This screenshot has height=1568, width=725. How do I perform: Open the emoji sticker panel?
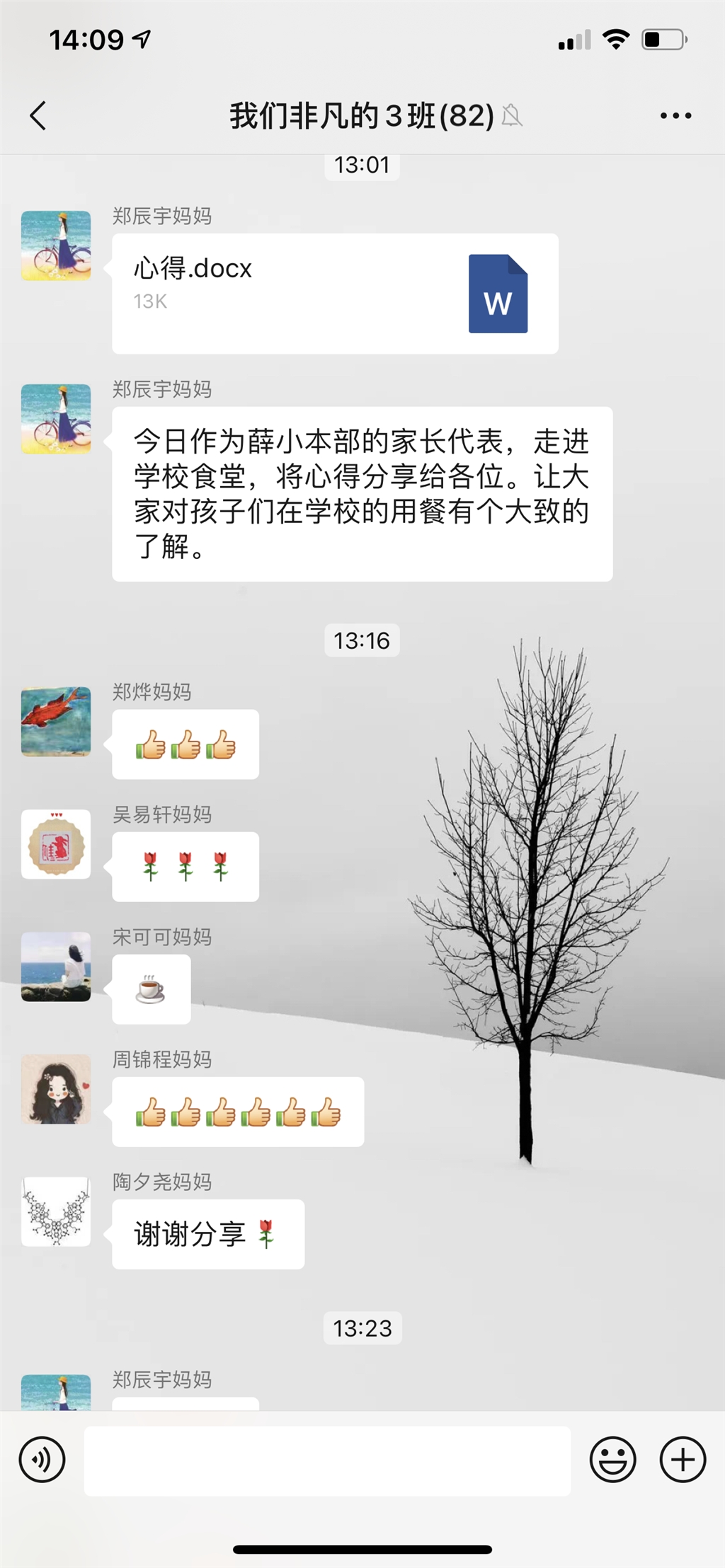click(612, 1459)
